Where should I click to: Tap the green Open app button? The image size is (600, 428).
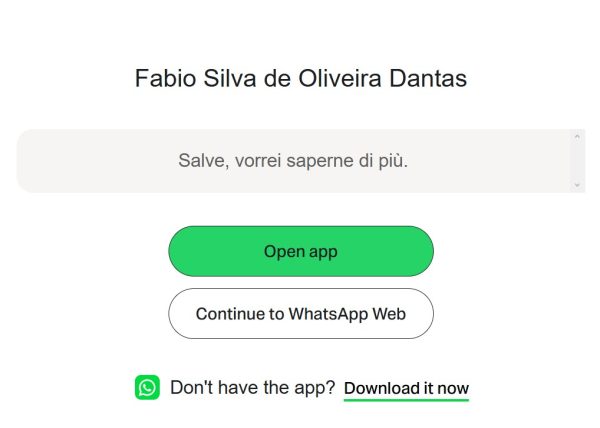[300, 251]
